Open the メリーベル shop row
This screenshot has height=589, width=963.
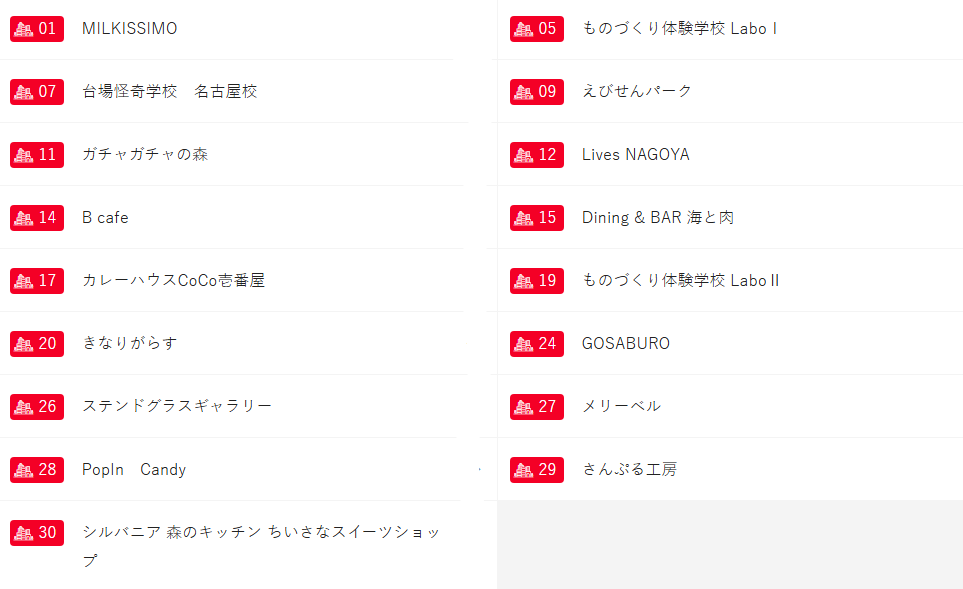pyautogui.click(x=621, y=407)
